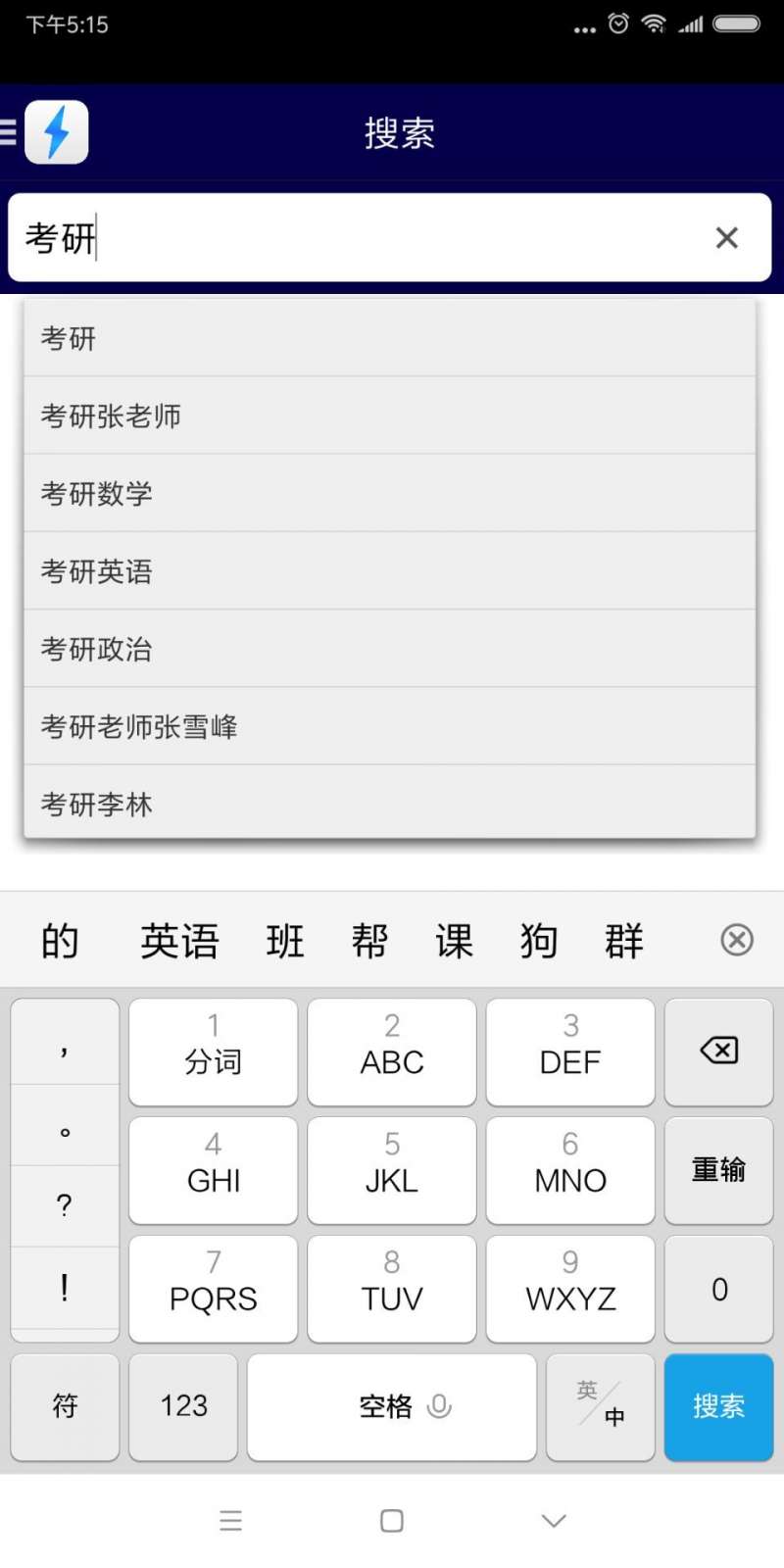This screenshot has height=1568, width=784.
Task: Clear search text with the X button
Action: 726,237
